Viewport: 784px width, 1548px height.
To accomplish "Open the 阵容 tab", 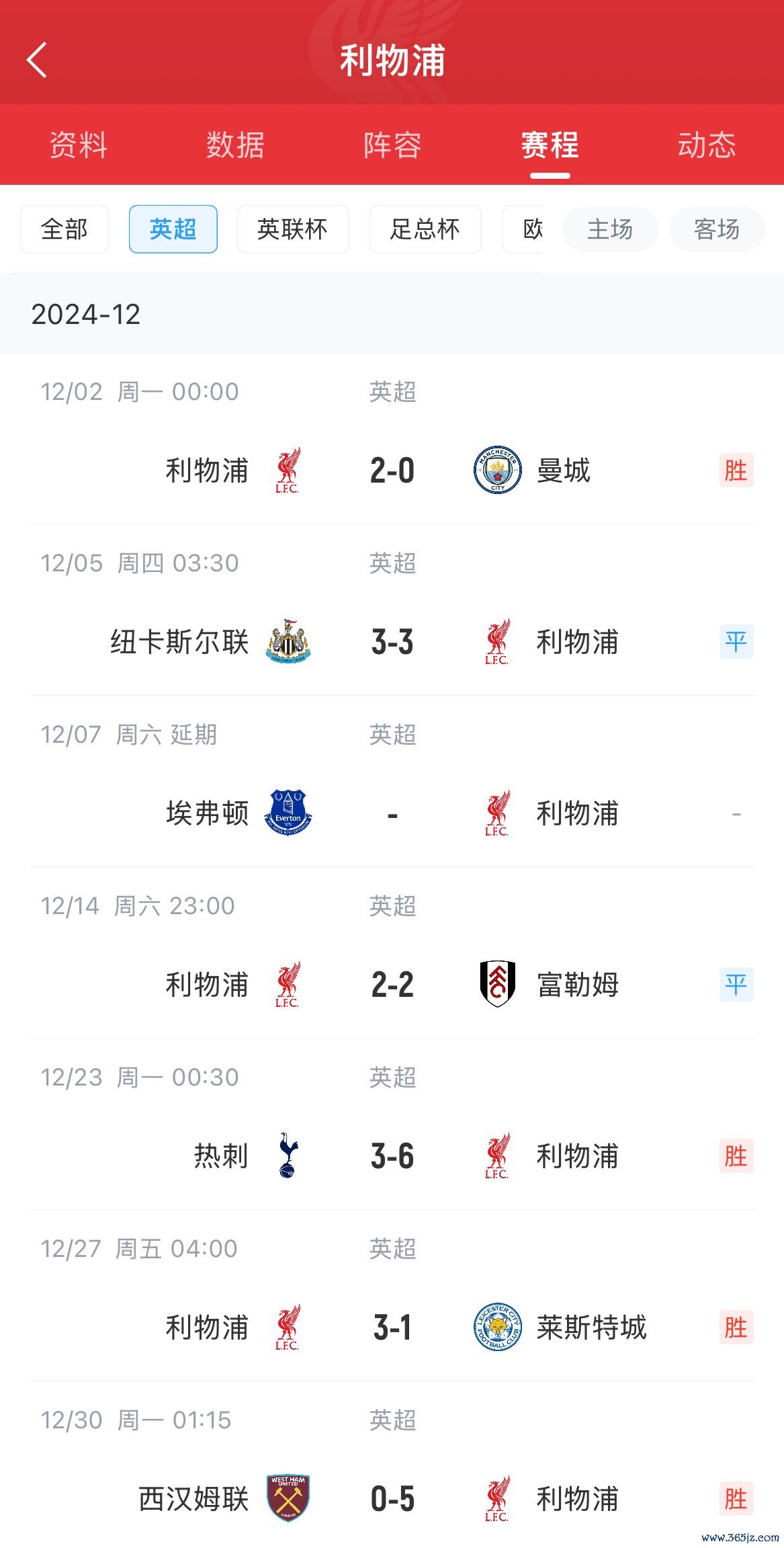I will pyautogui.click(x=392, y=145).
